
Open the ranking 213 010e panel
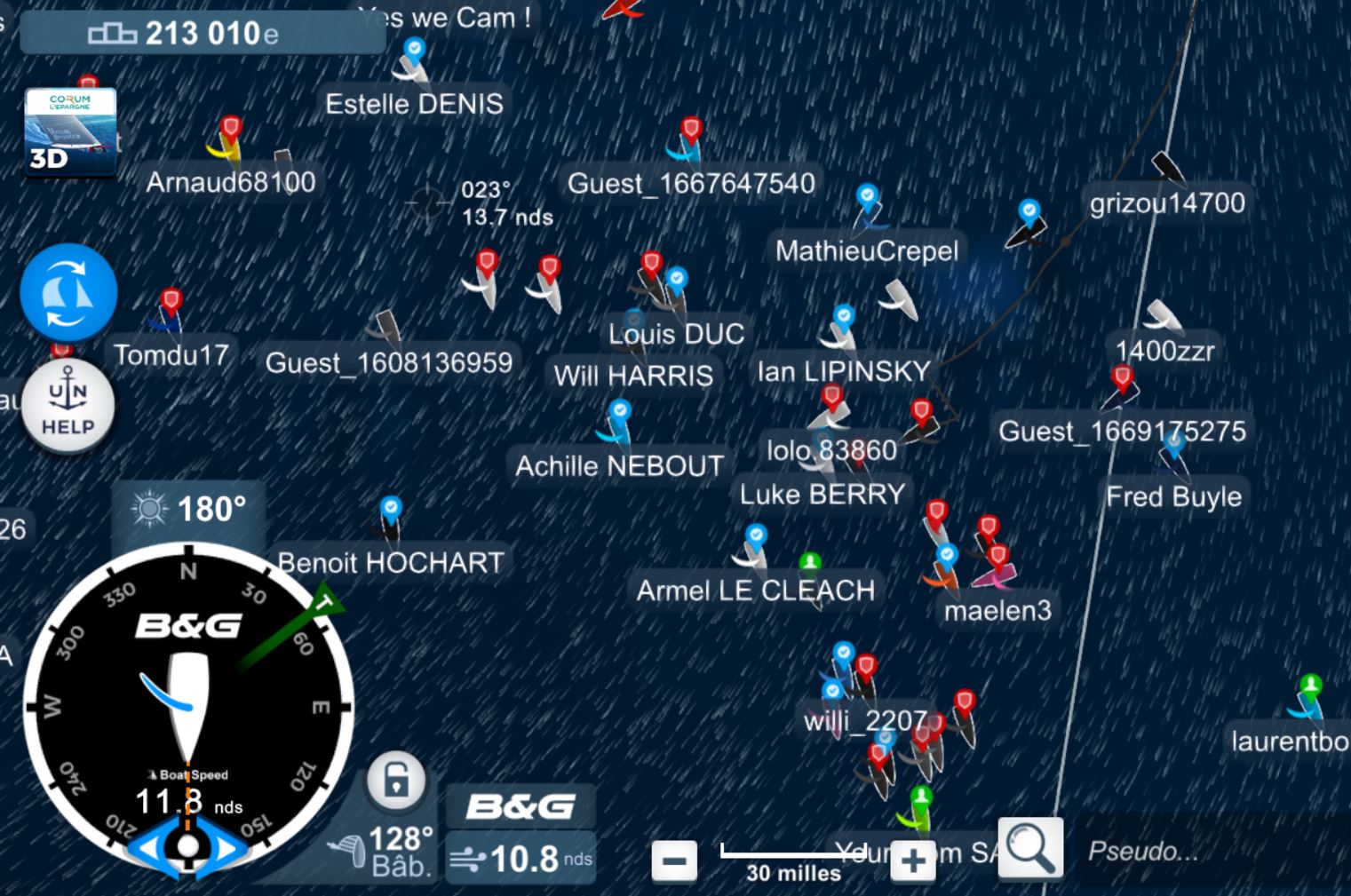[201, 34]
